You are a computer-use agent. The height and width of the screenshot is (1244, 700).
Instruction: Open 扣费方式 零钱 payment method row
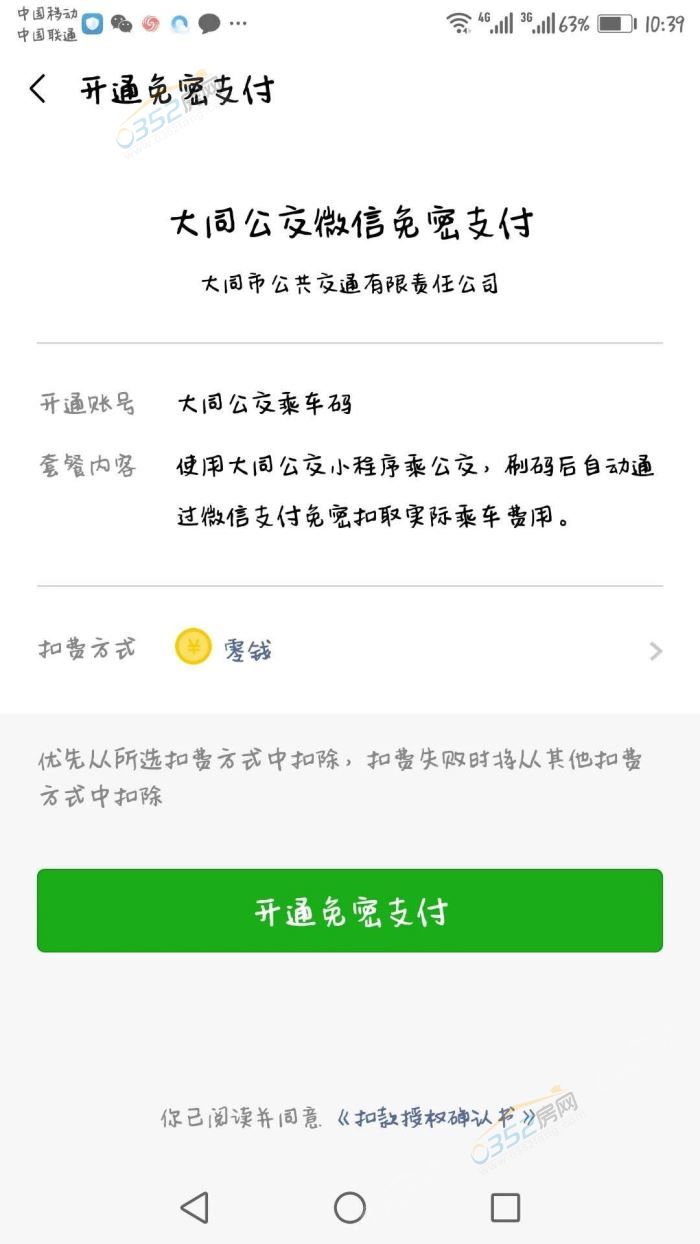350,650
